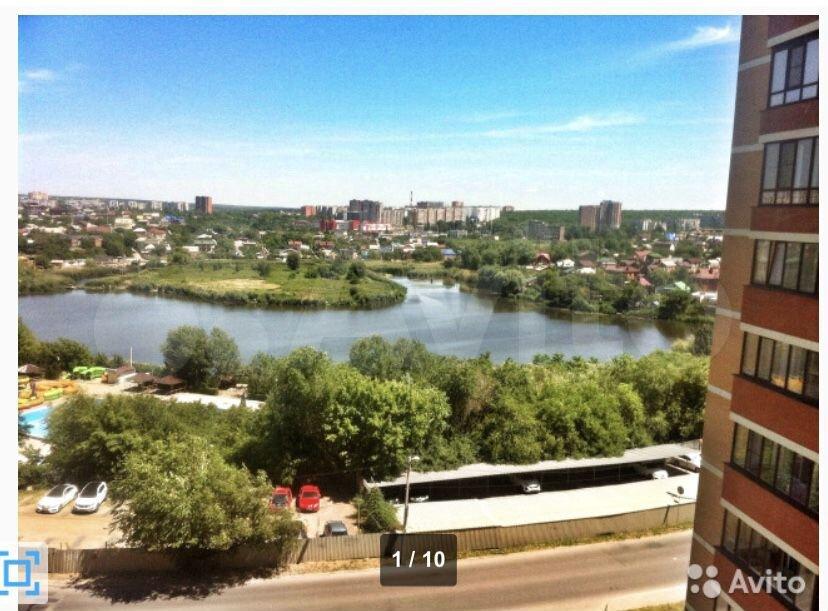Open the lake view listing photo

(x=380, y=300)
